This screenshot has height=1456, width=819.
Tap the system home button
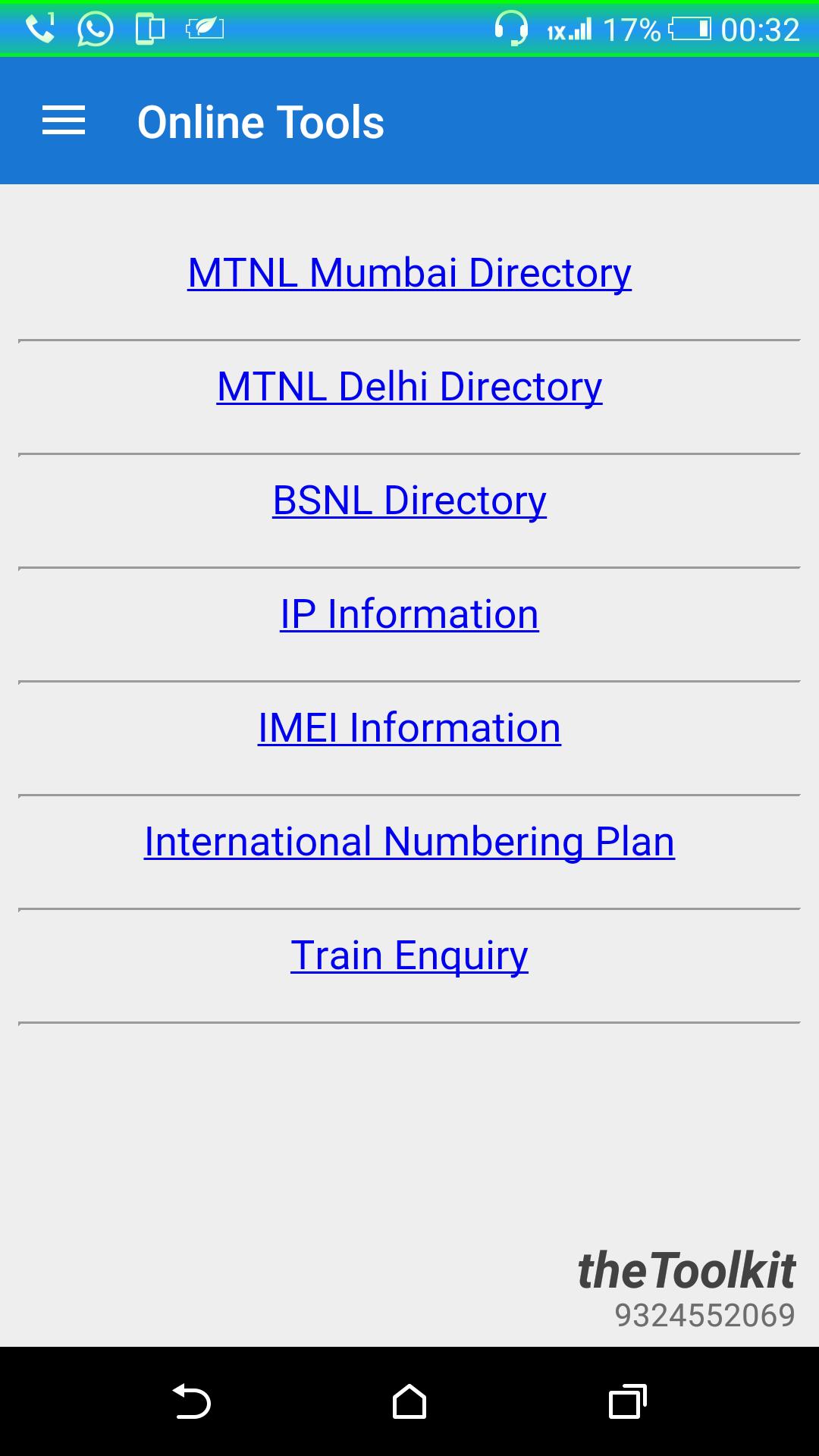click(409, 1401)
